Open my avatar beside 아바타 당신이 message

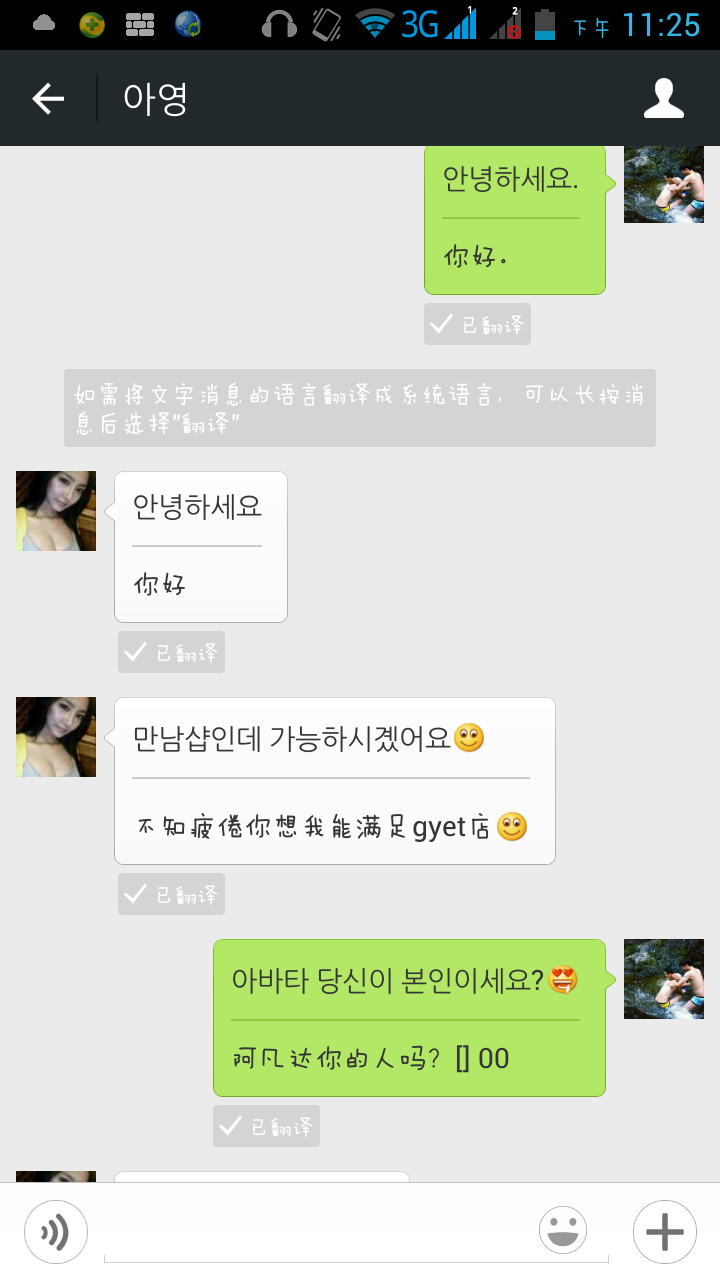[663, 979]
